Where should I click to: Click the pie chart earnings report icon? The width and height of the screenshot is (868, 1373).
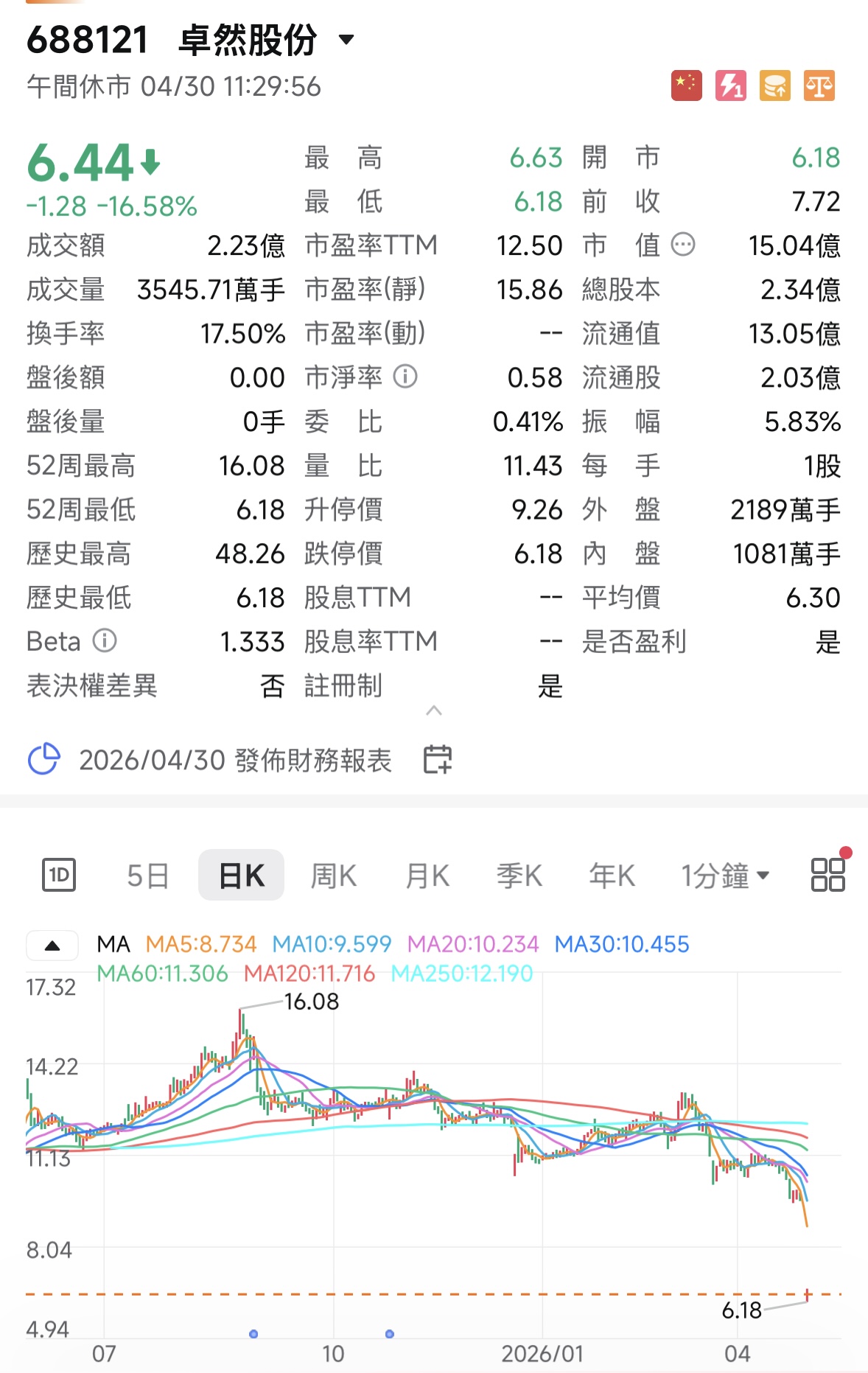(46, 758)
